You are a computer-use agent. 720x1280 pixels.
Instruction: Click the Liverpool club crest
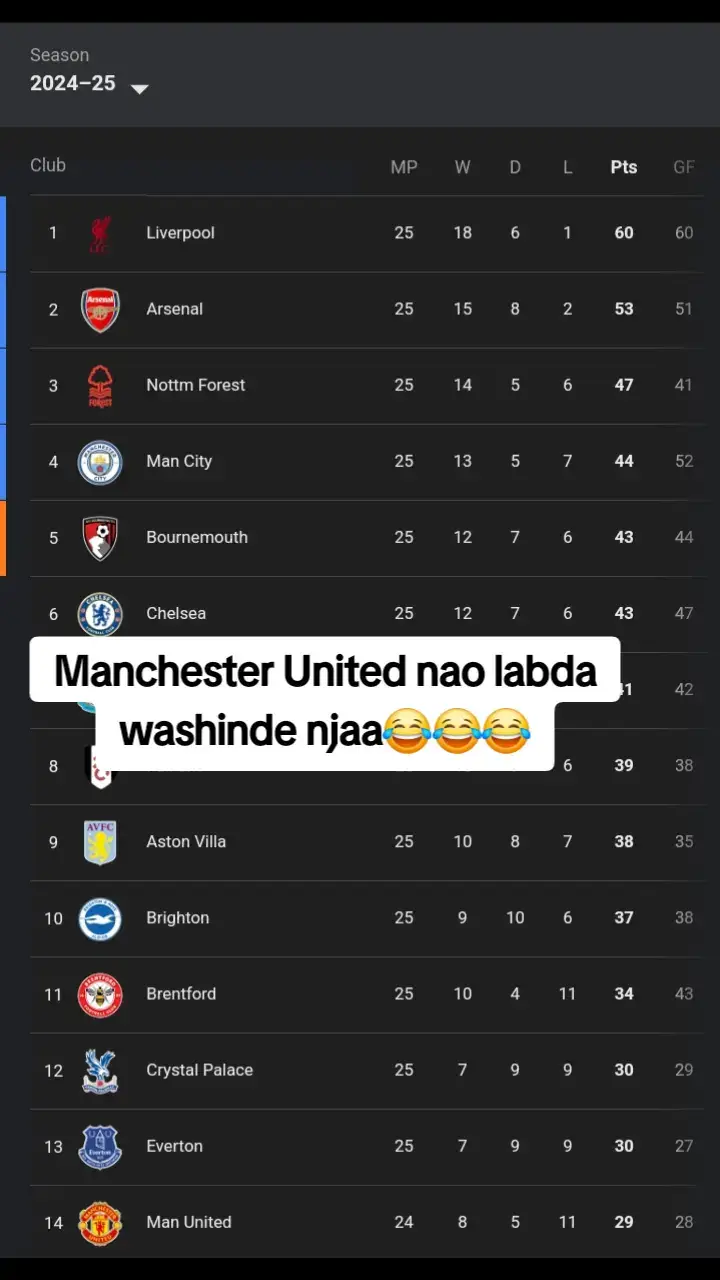coord(100,232)
